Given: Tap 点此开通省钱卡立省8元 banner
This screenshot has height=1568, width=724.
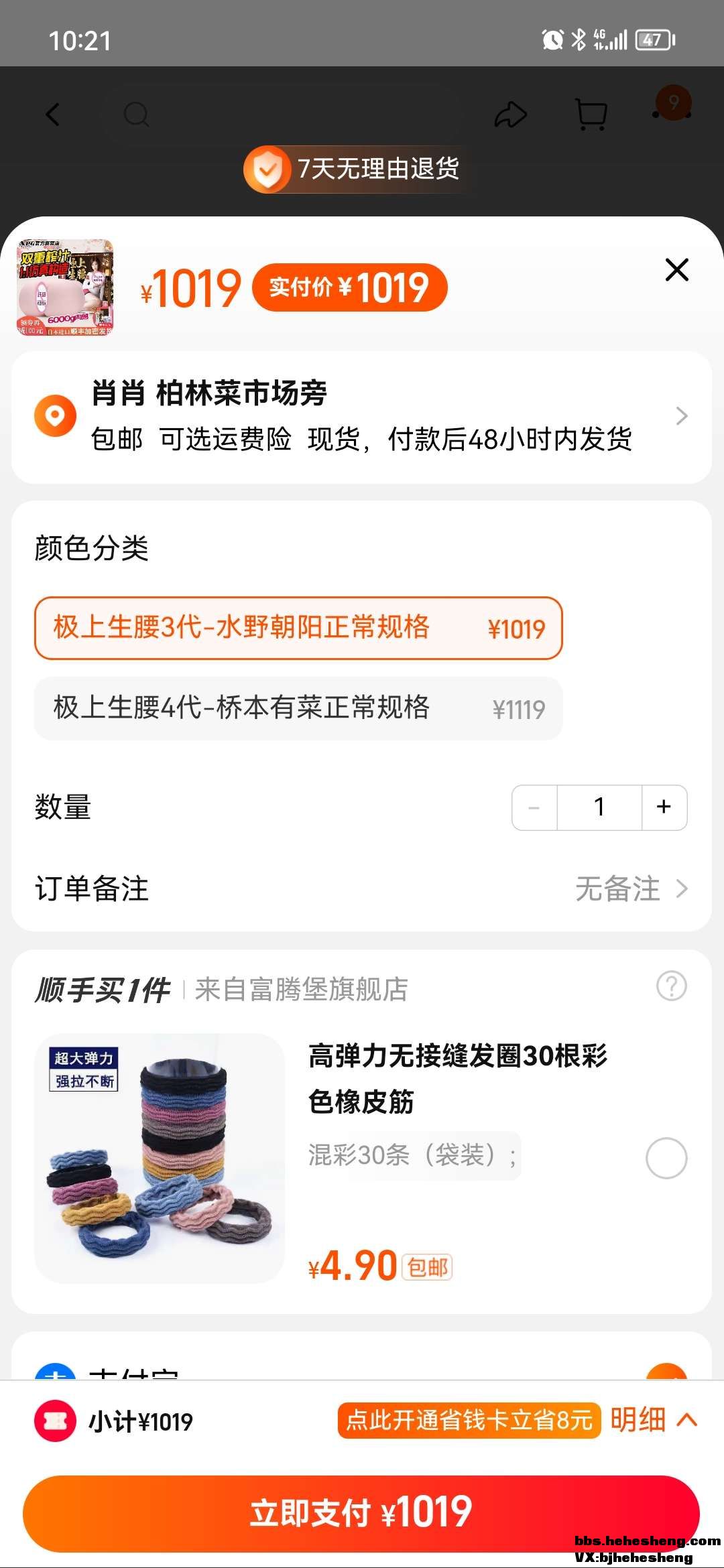Looking at the screenshot, I should pos(469,1420).
